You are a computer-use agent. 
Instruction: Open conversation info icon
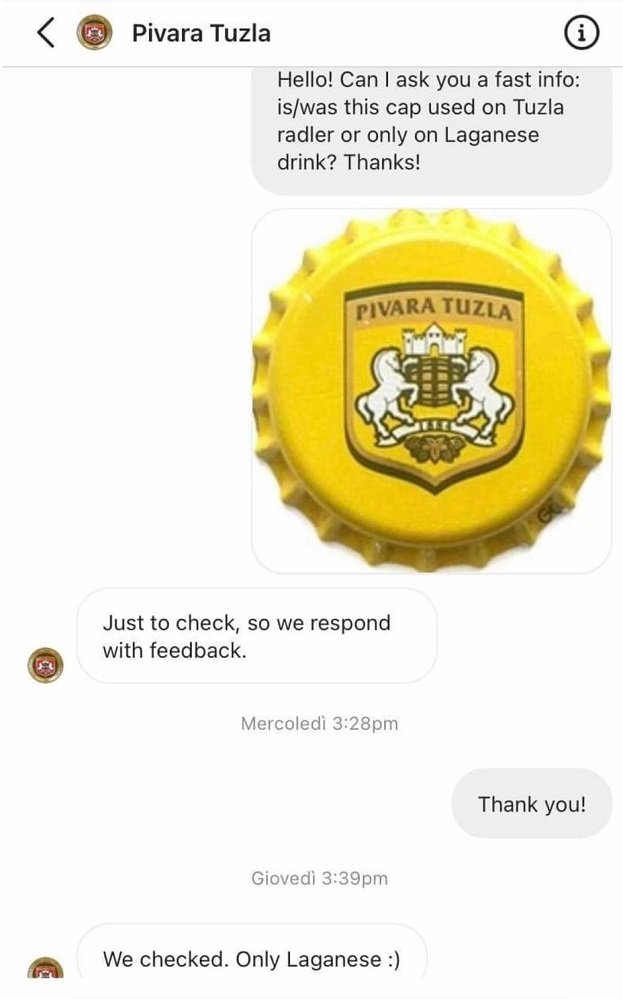582,33
